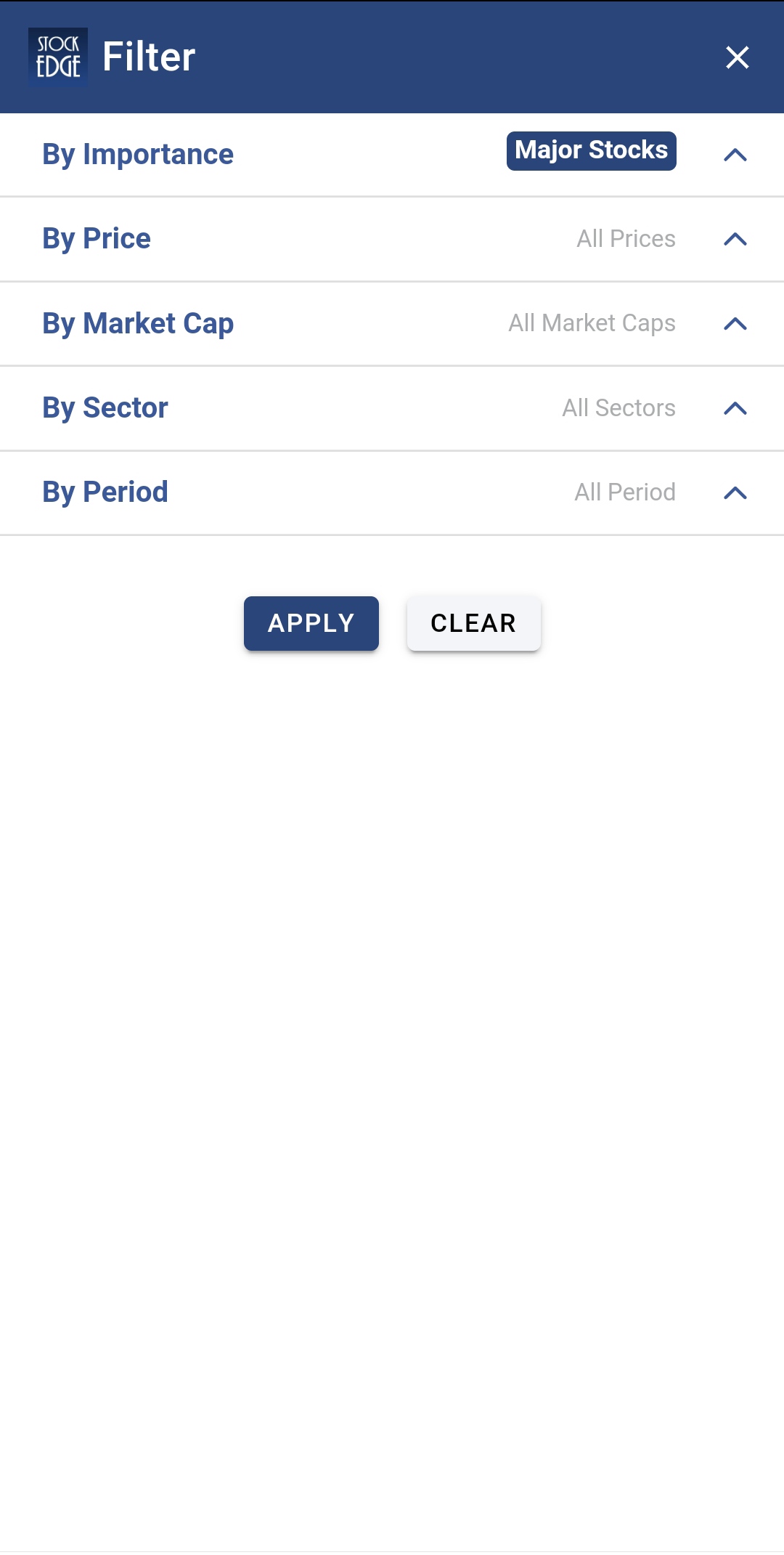784x1555 pixels.
Task: Clear all filters
Action: [x=474, y=623]
